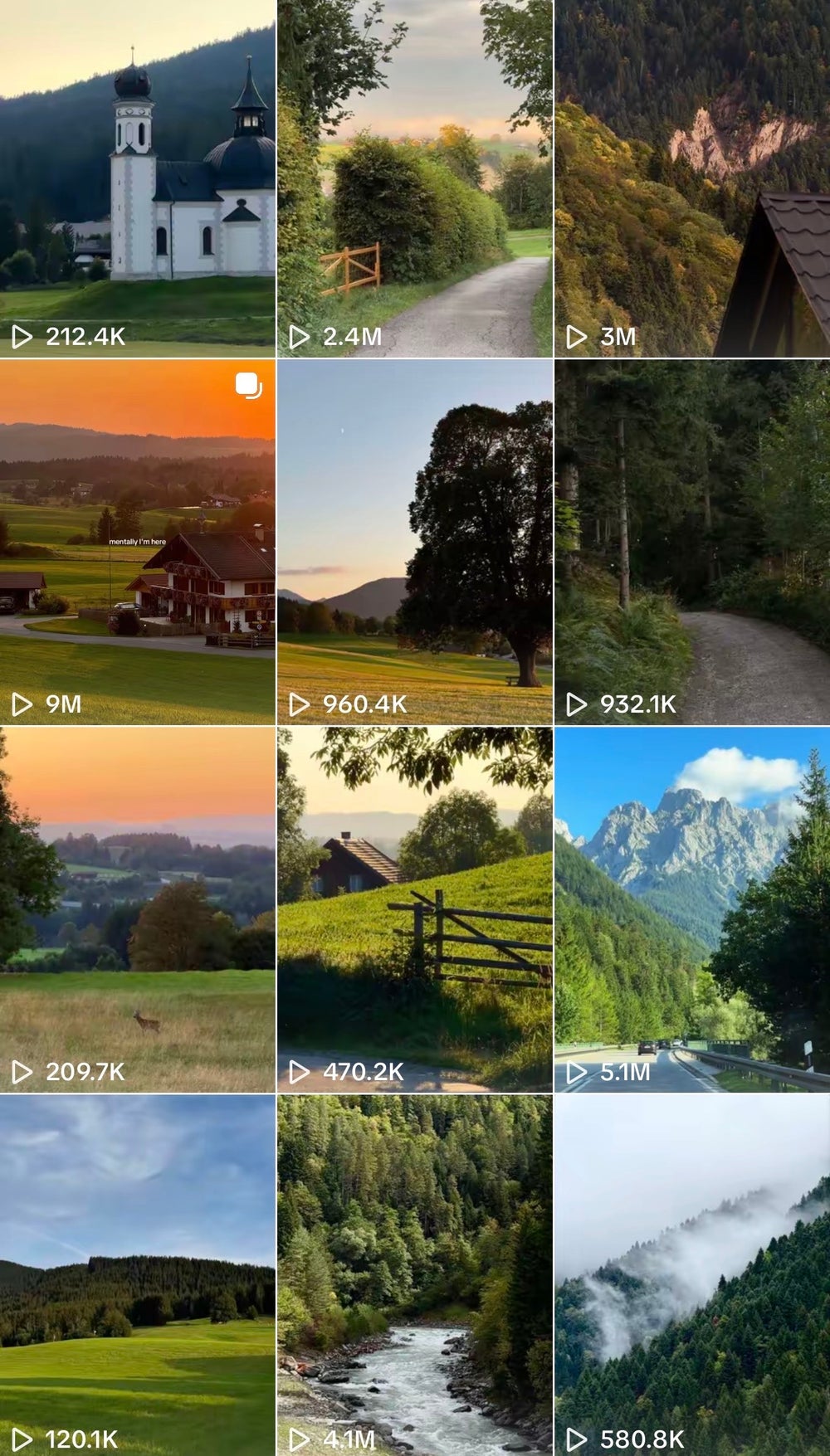Viewport: 830px width, 1456px height.
Task: Play the large tree video with 960.4K views
Action: 415,543
